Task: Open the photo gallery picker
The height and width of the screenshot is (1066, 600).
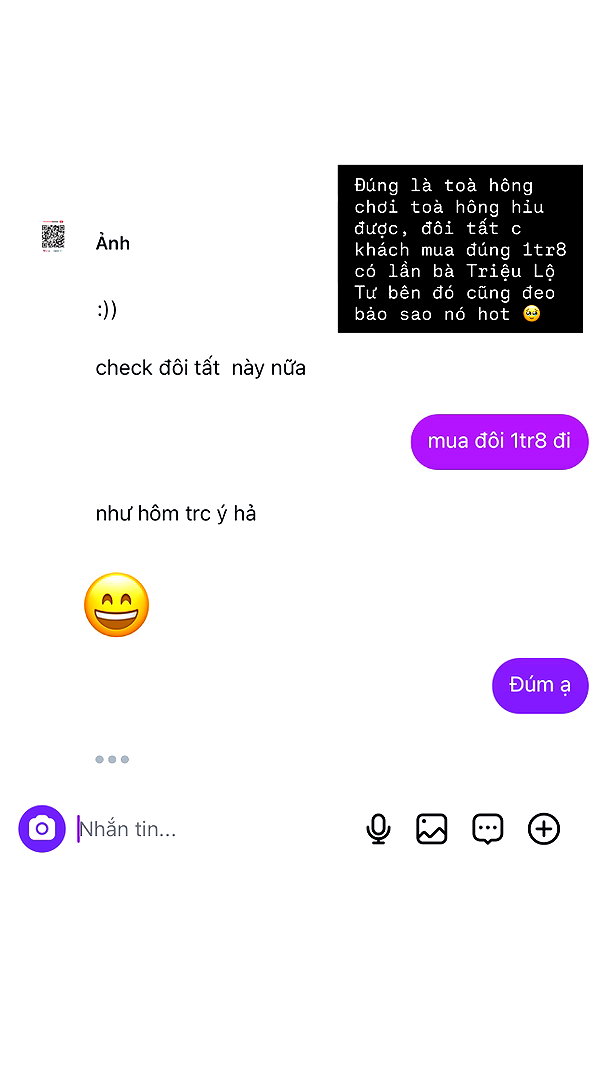Action: click(x=431, y=829)
